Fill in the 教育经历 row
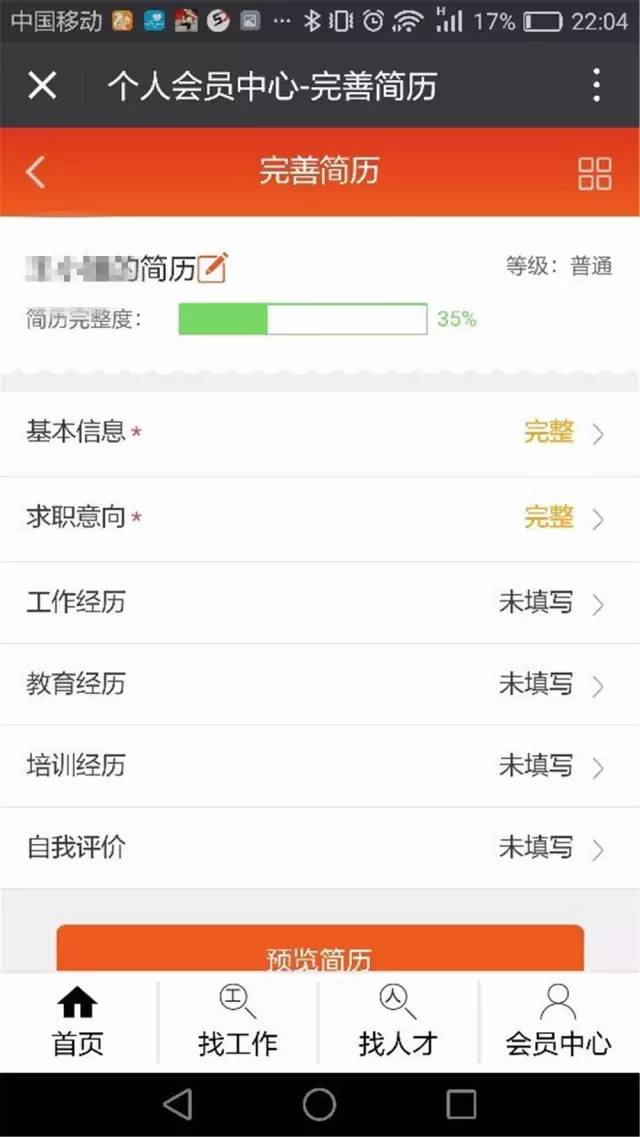Viewport: 640px width, 1137px height. click(320, 685)
